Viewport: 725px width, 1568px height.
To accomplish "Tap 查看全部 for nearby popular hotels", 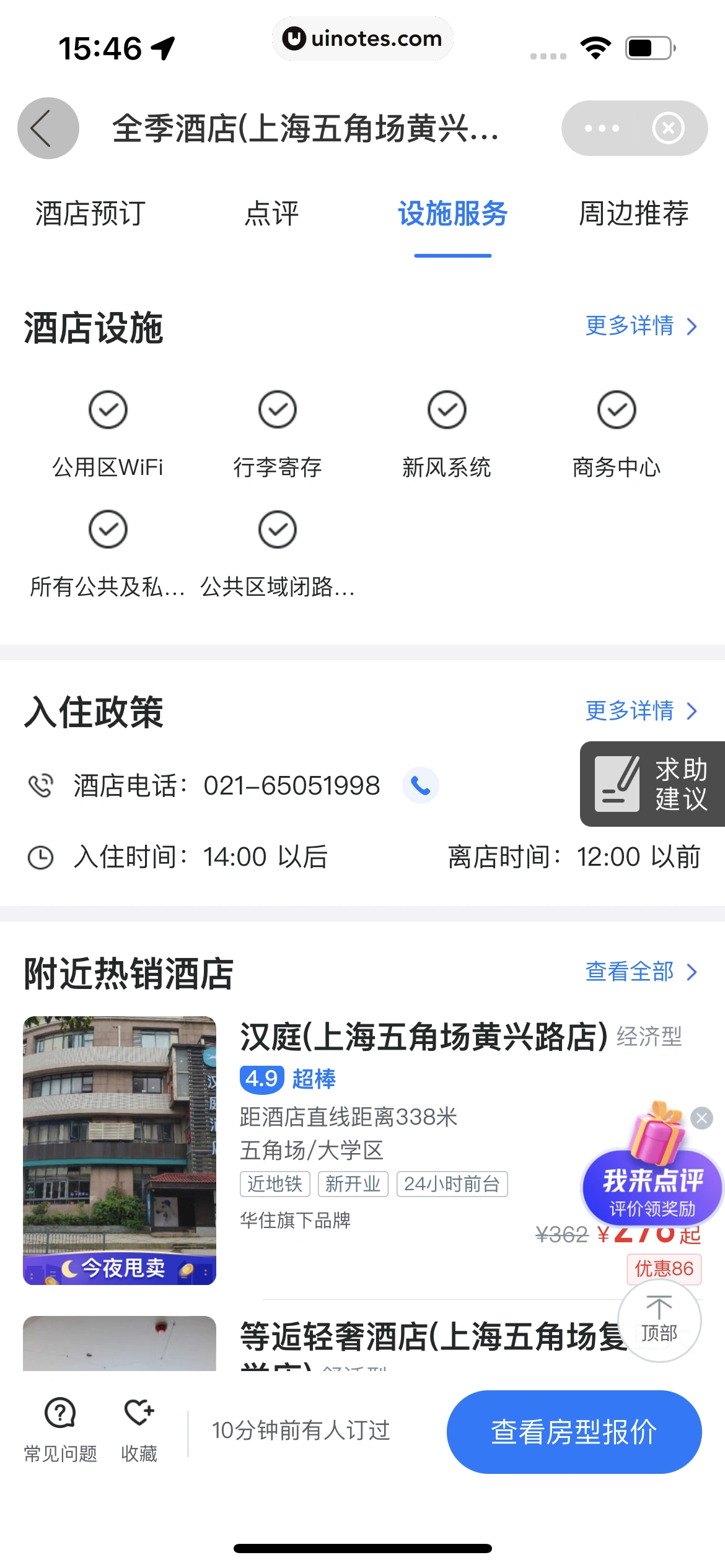I will tap(641, 972).
